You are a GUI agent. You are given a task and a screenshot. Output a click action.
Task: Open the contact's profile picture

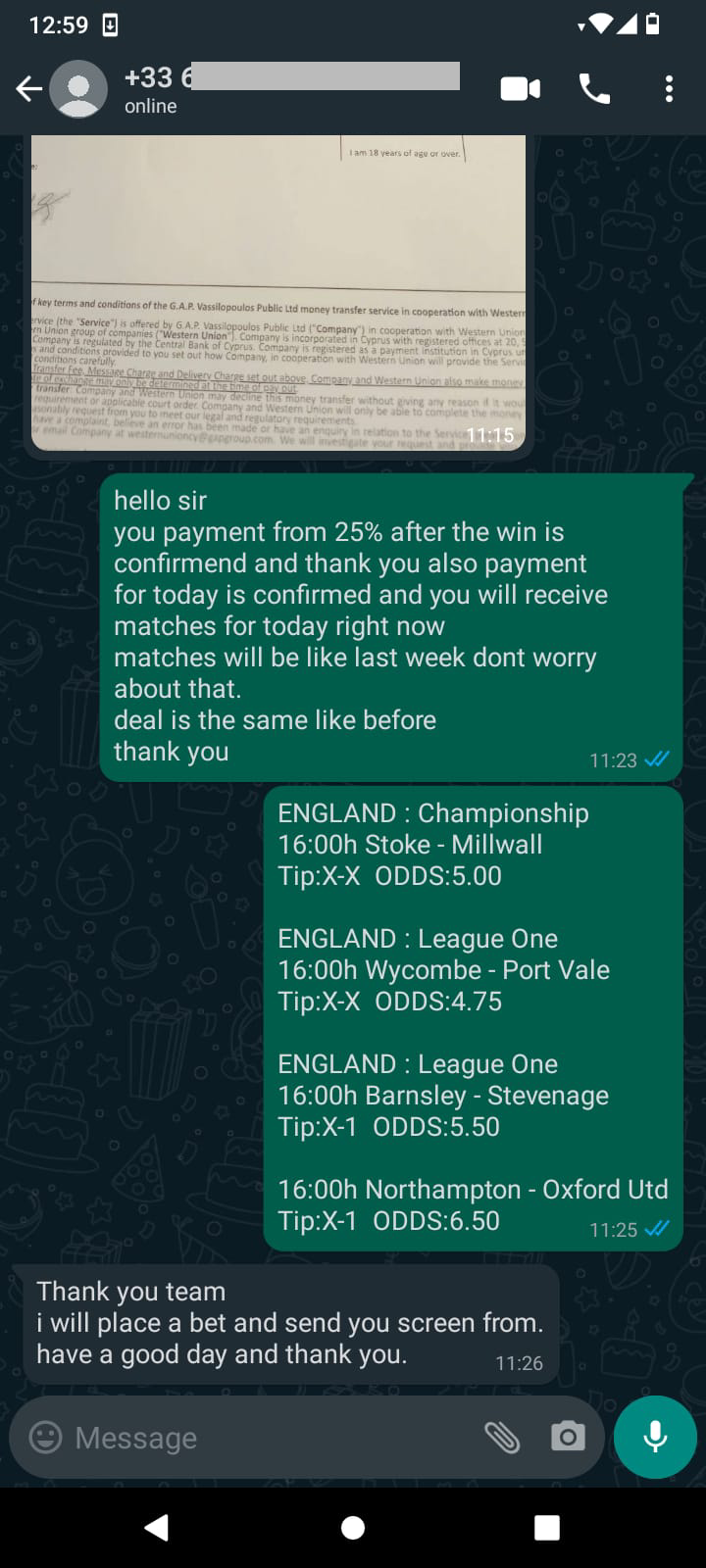(x=78, y=90)
